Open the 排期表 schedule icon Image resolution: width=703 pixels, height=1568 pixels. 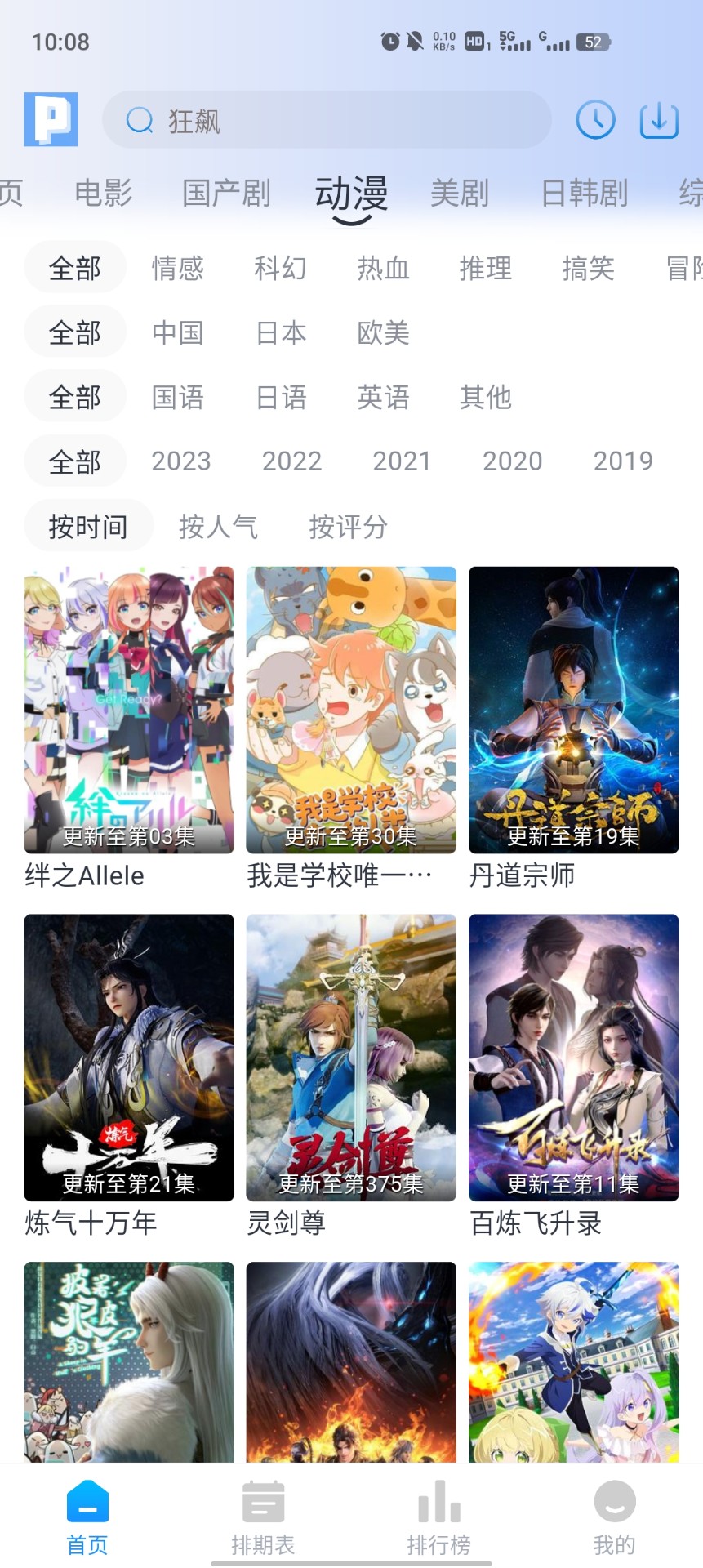point(261,1503)
